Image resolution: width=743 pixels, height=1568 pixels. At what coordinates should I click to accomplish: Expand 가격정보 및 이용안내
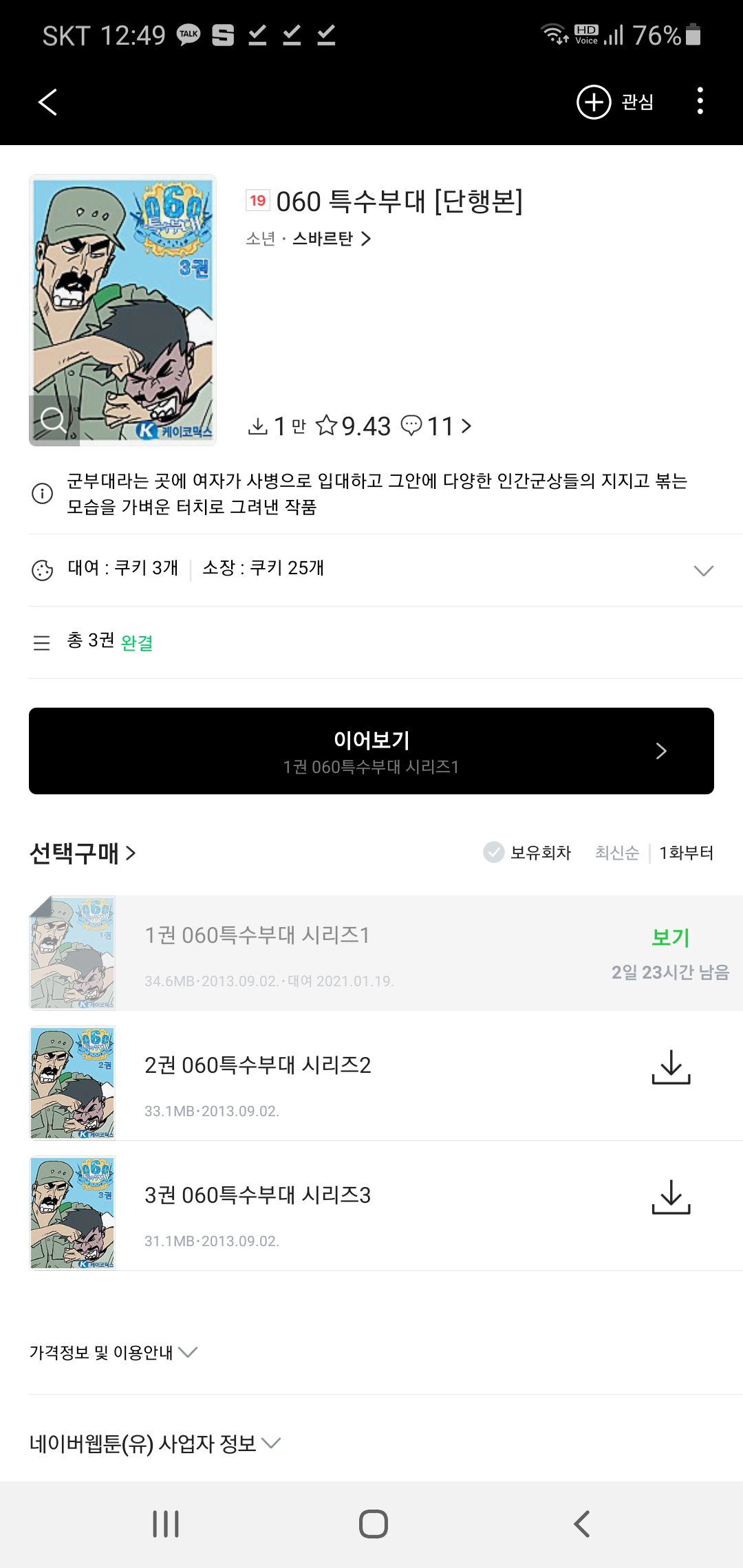point(114,1353)
